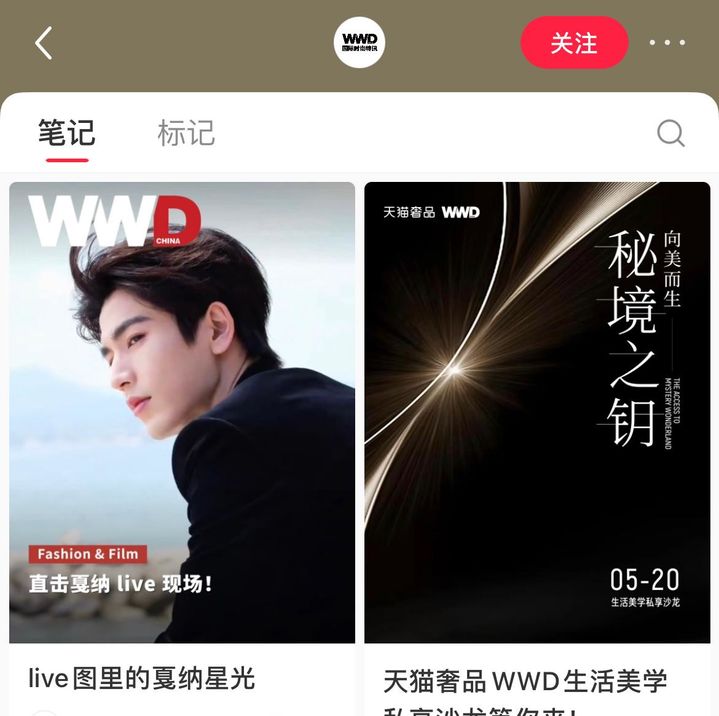Search this account's notes
Screen dimensions: 719x716
point(670,134)
